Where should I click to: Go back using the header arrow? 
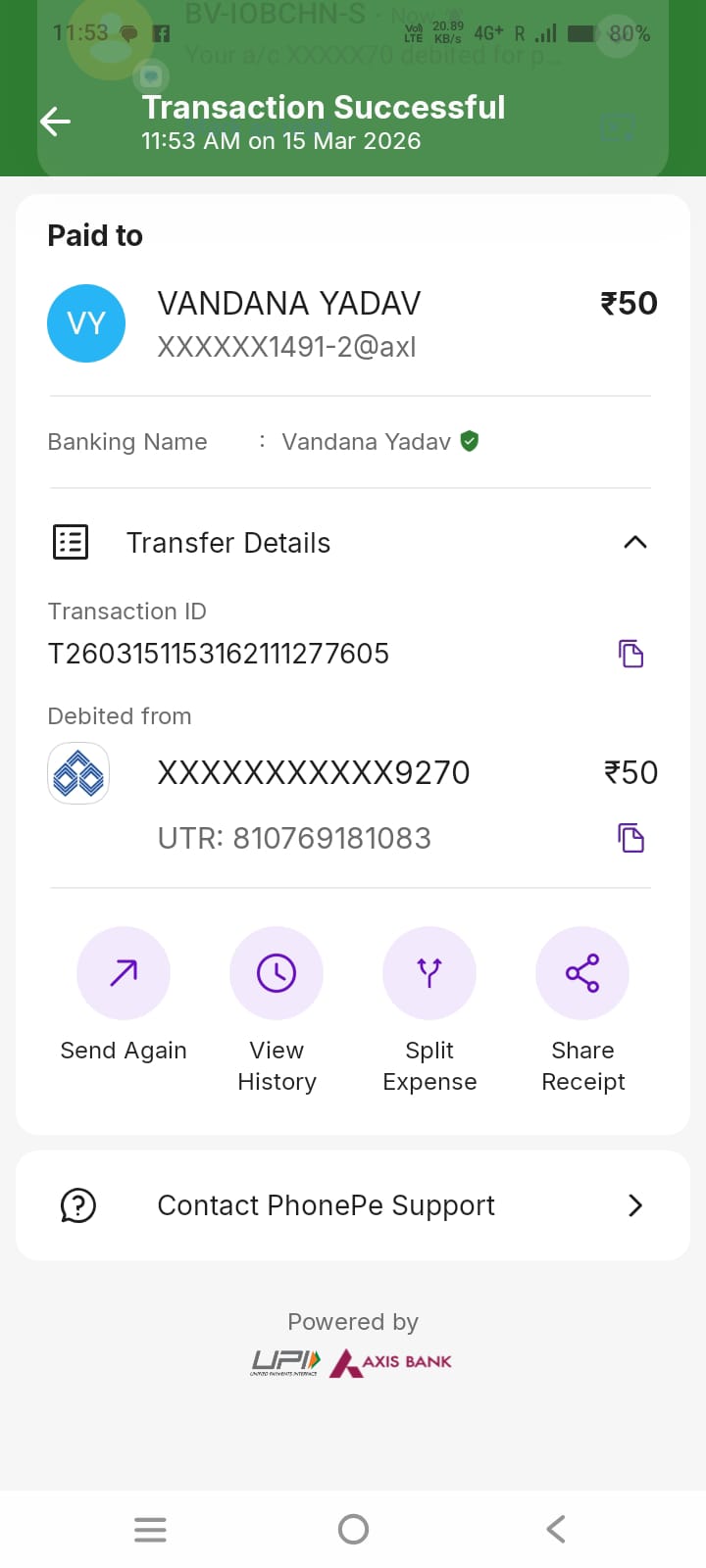pyautogui.click(x=56, y=122)
